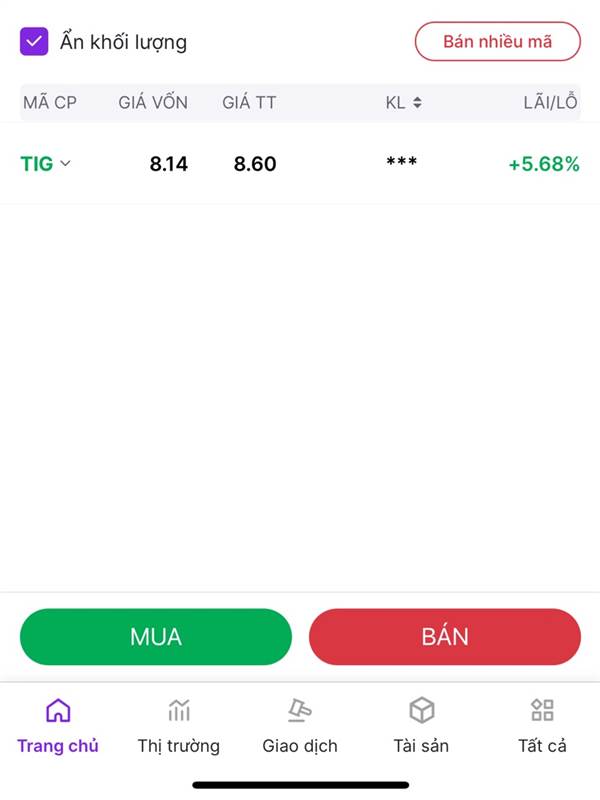Tap the Bán nhiều mã button
Screen dimensions: 600x800
tap(497, 42)
